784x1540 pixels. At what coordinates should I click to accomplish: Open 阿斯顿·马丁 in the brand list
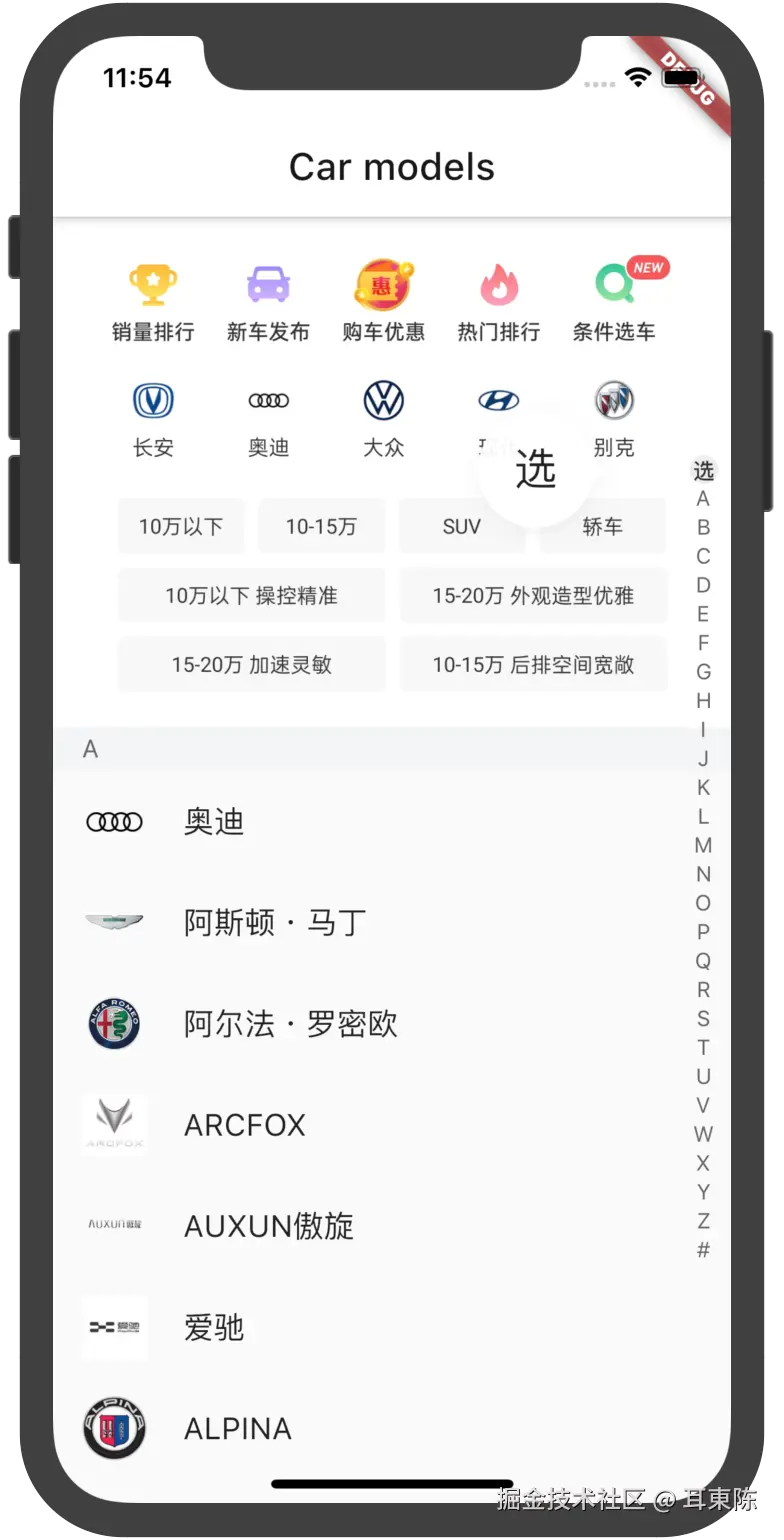[x=275, y=922]
